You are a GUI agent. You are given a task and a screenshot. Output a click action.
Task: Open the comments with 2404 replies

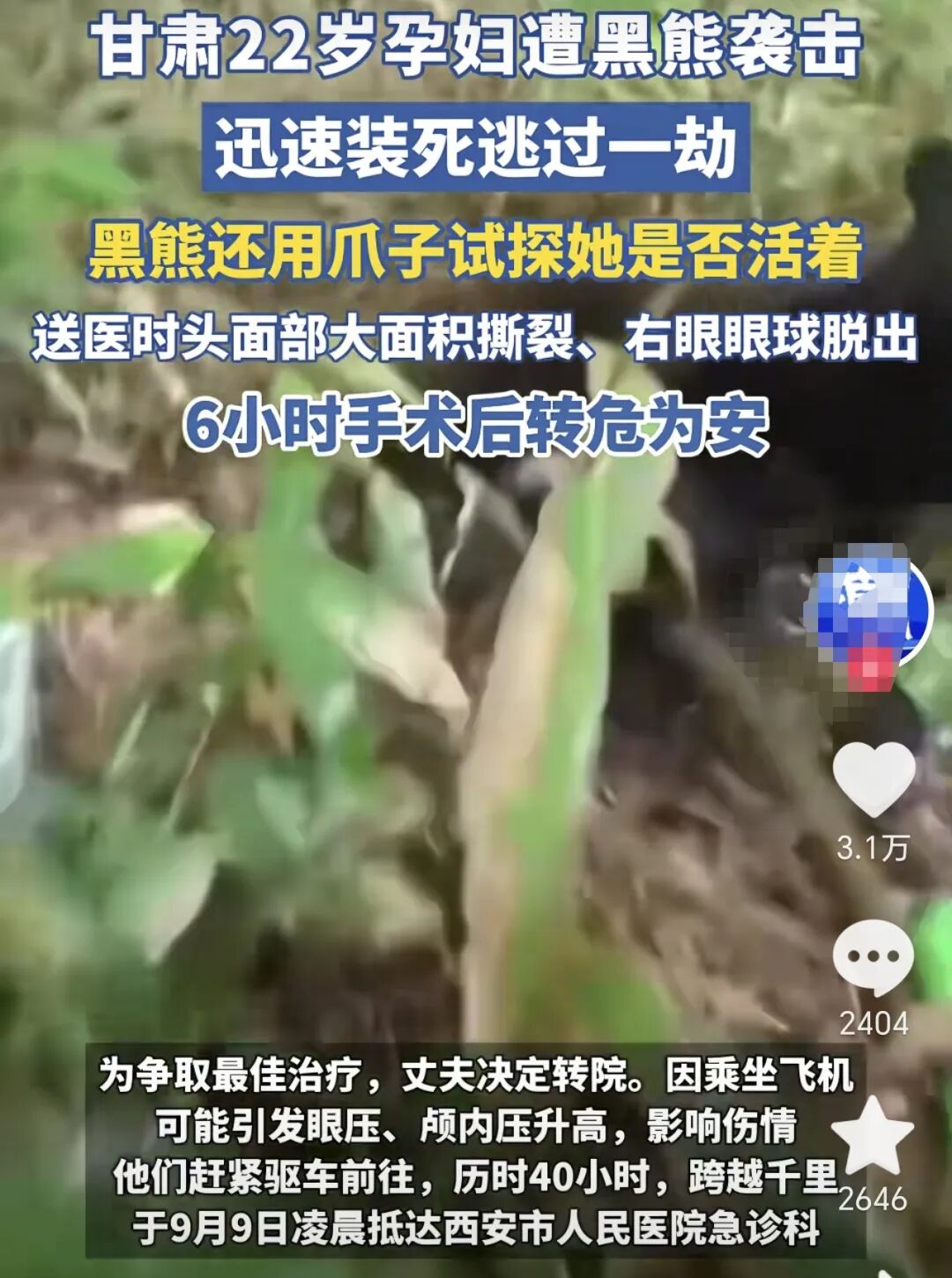[x=874, y=957]
